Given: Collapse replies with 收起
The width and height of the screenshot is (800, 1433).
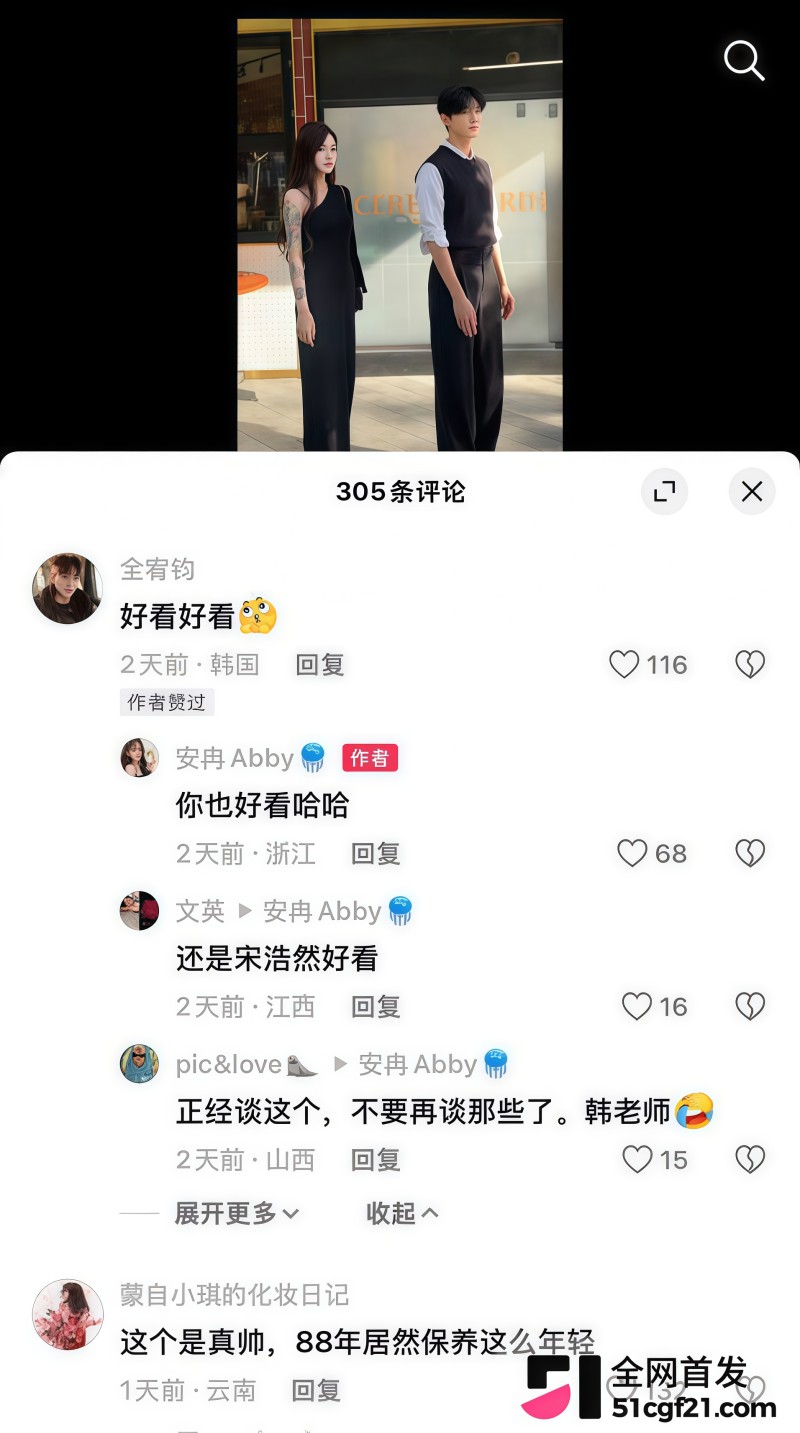Looking at the screenshot, I should point(402,1213).
